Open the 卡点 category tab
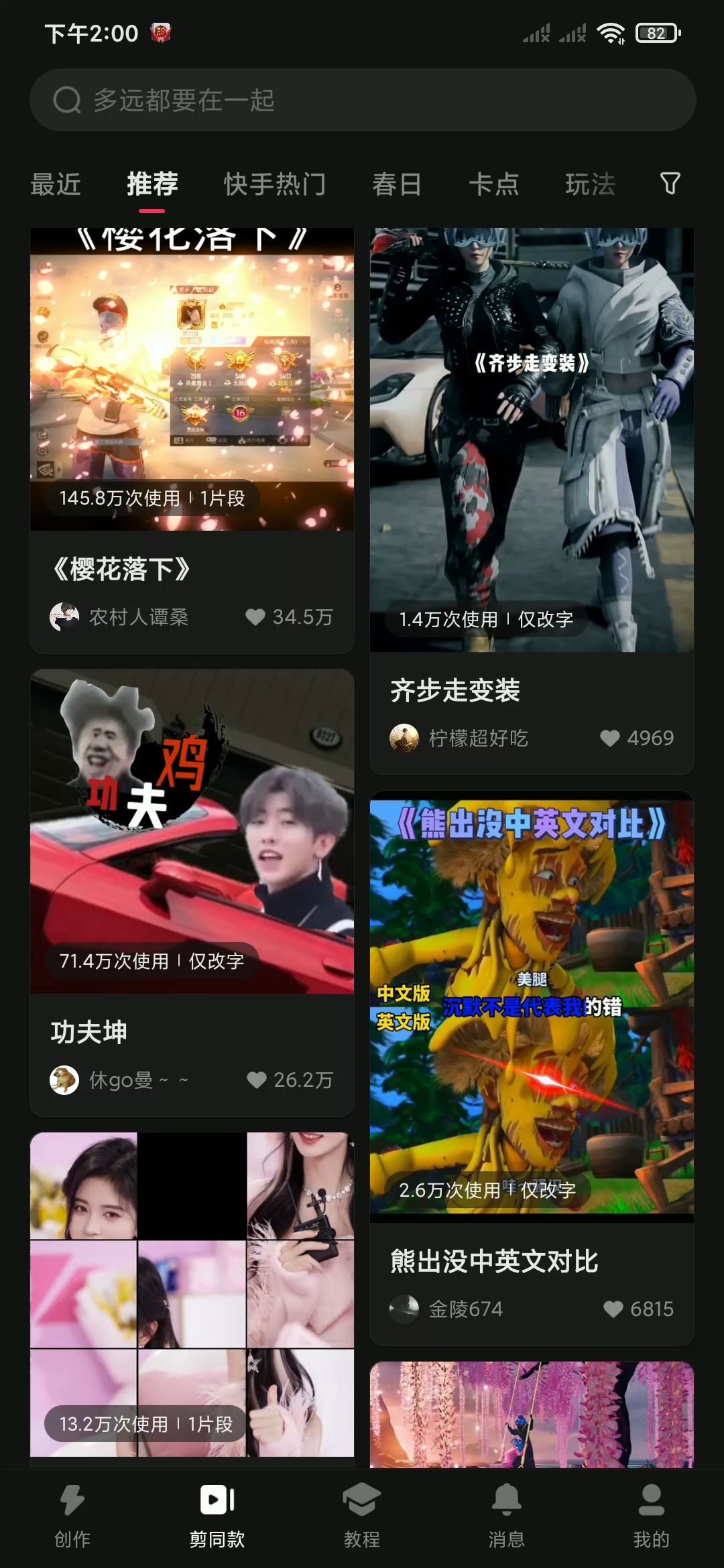This screenshot has width=724, height=1568. coord(494,184)
